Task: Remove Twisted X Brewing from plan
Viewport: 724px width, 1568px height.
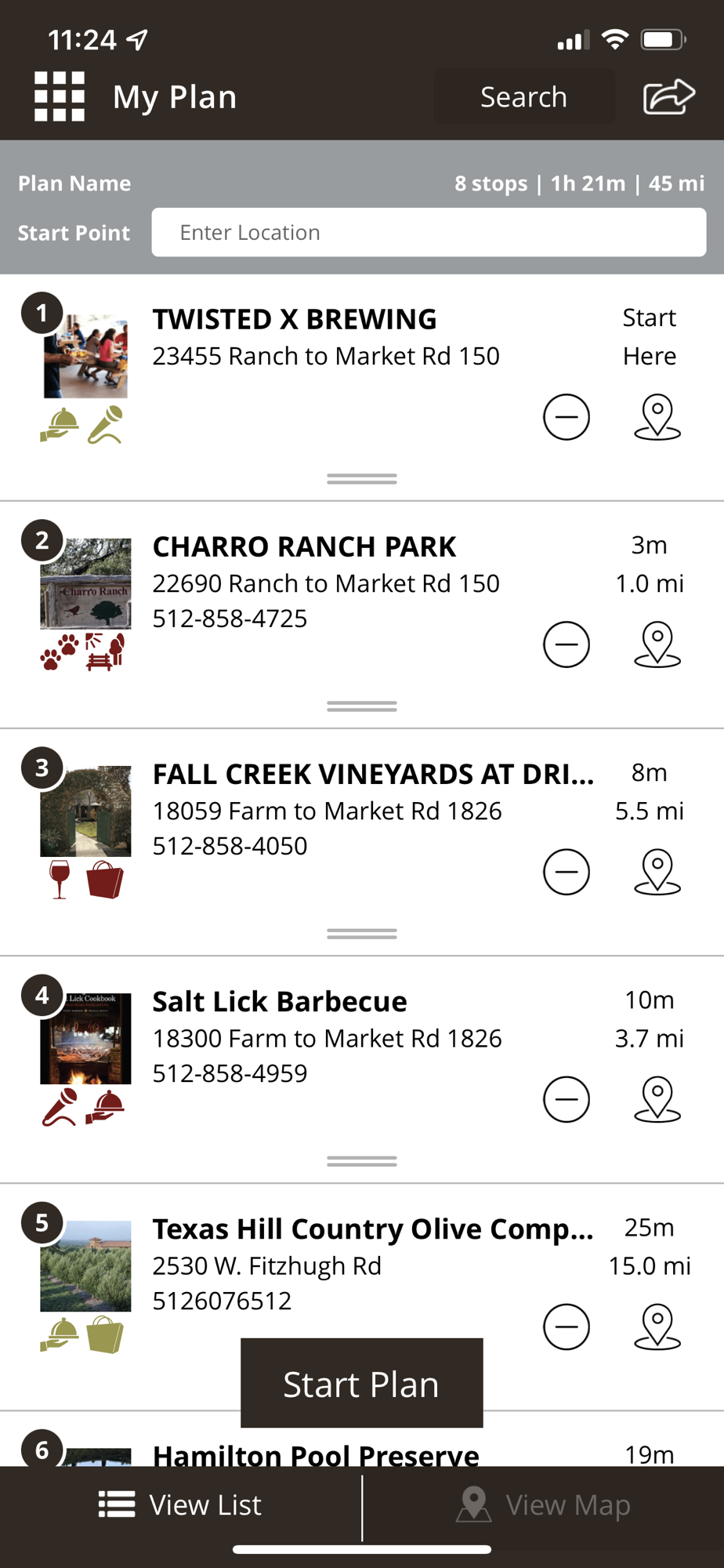Action: click(x=566, y=417)
